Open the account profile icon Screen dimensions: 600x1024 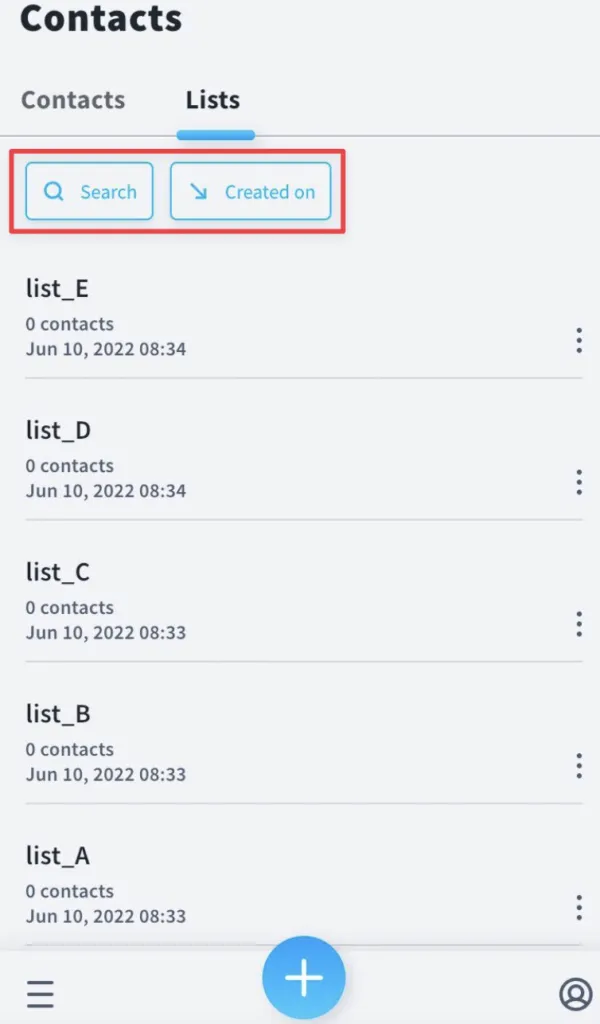(x=575, y=994)
